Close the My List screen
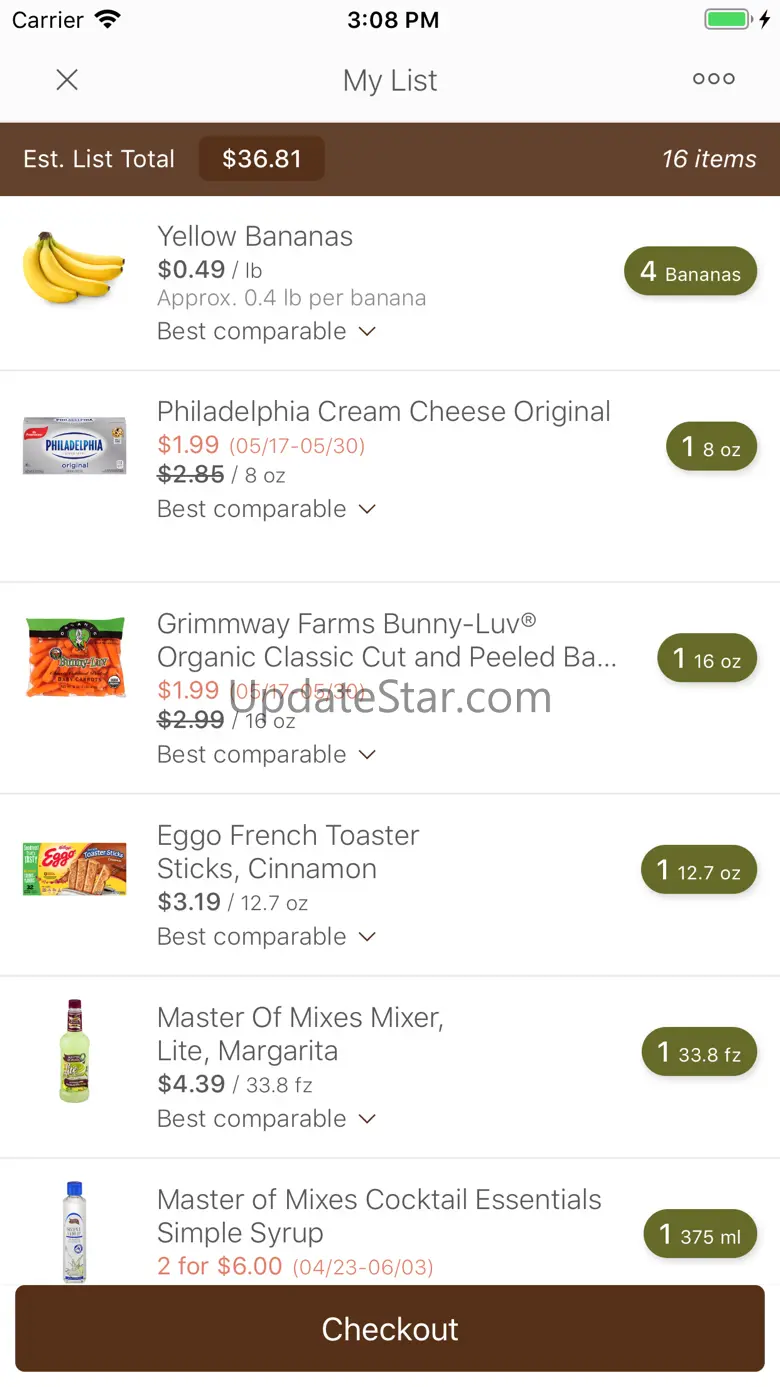This screenshot has height=1387, width=780. click(67, 80)
